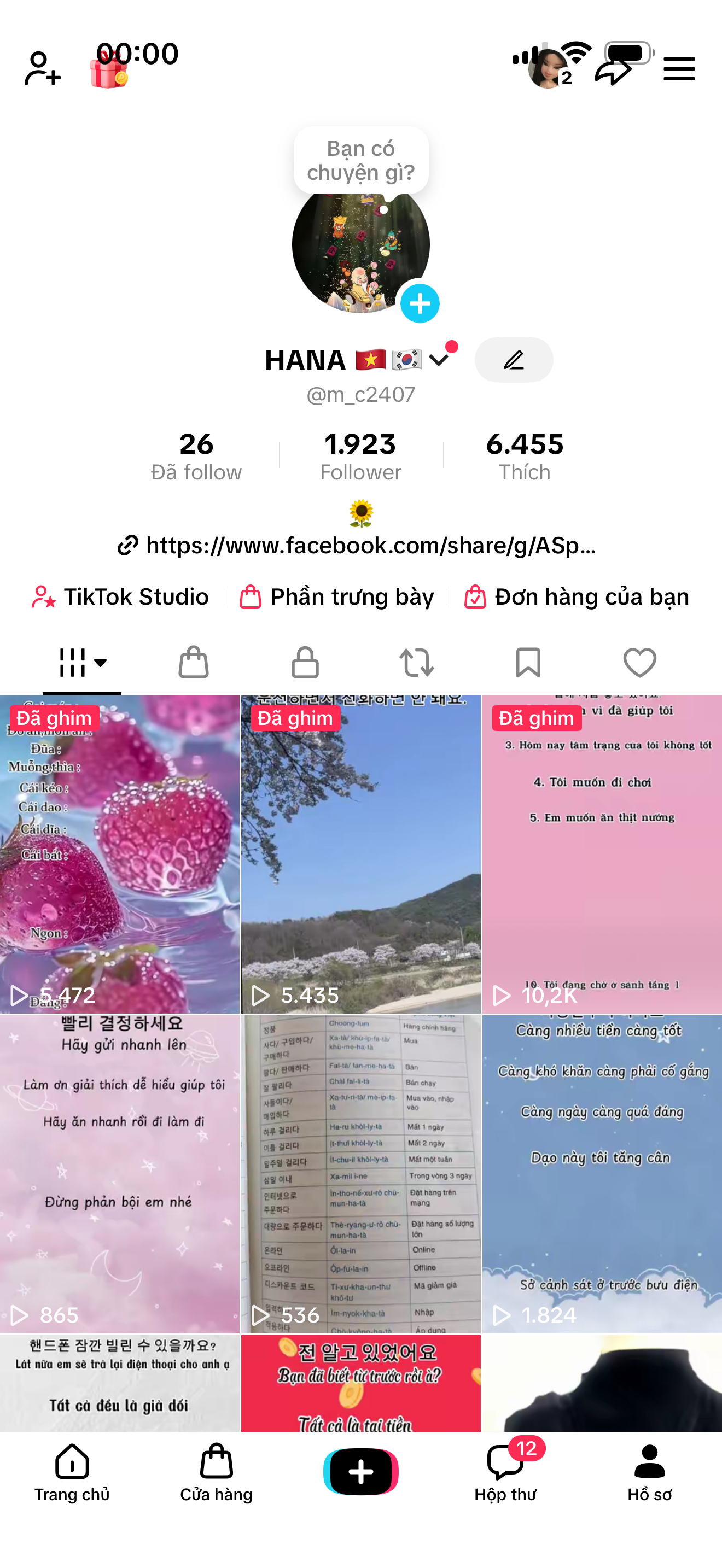Screen dimensions: 722x1568
Task: Open Phần trưng bày showcase
Action: tap(336, 596)
